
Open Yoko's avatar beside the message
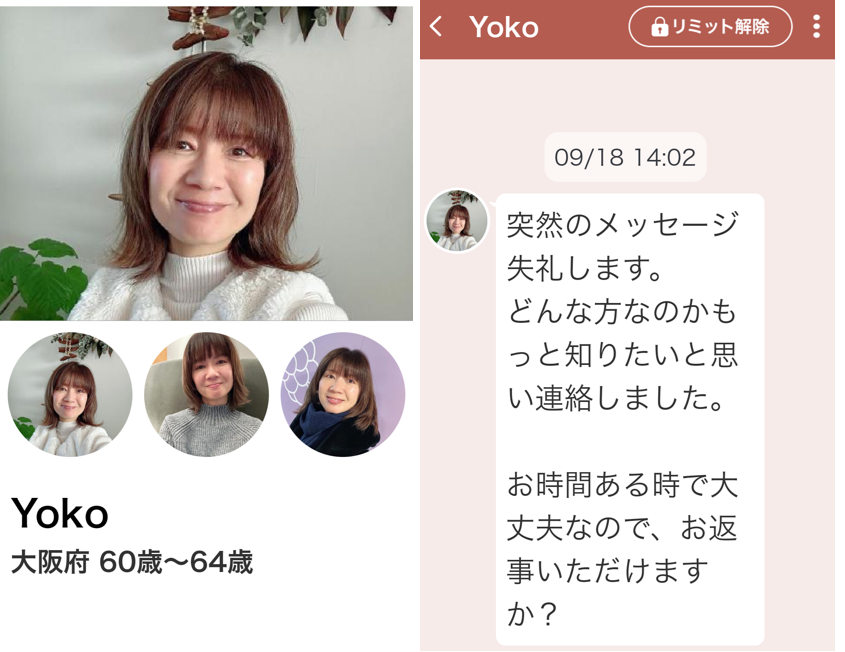point(457,220)
